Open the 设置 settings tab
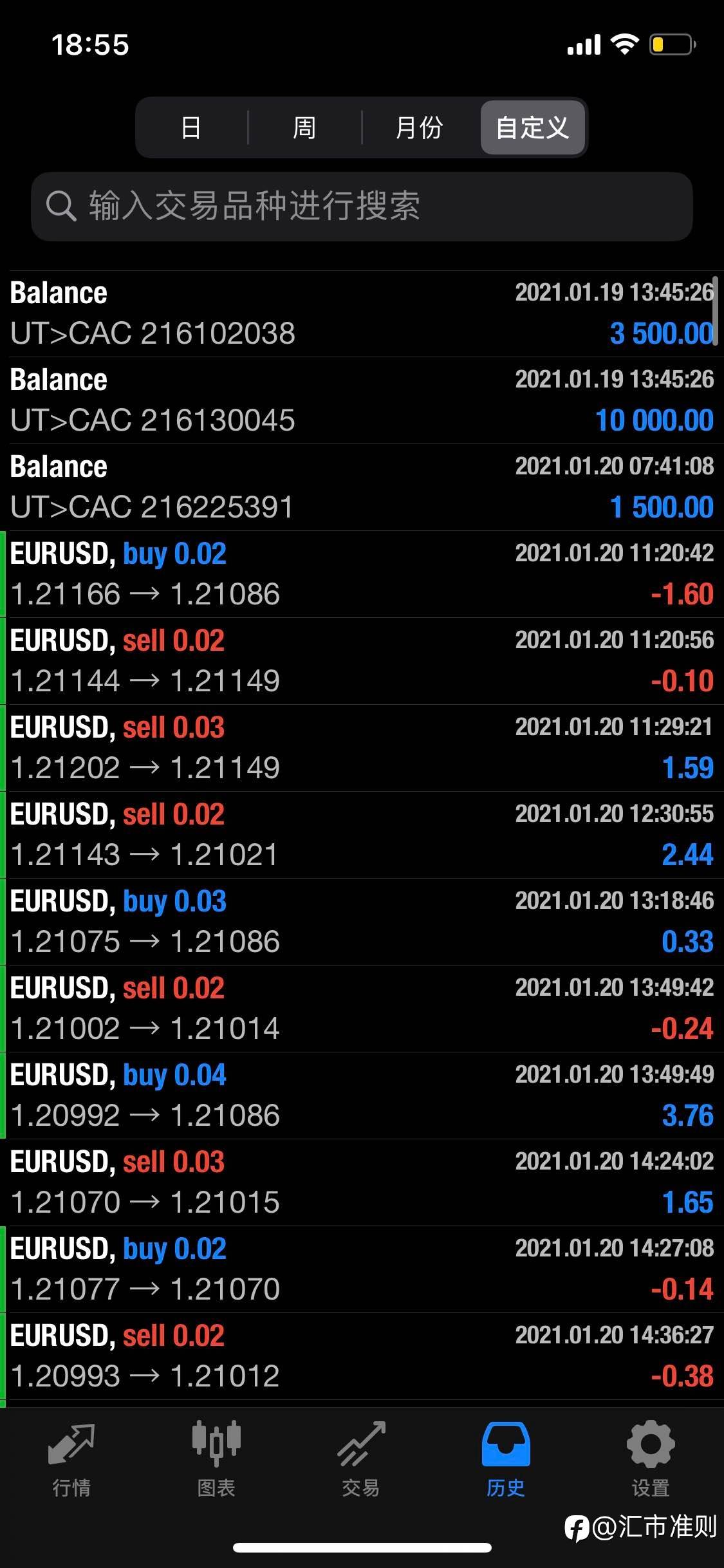 coord(651,1460)
